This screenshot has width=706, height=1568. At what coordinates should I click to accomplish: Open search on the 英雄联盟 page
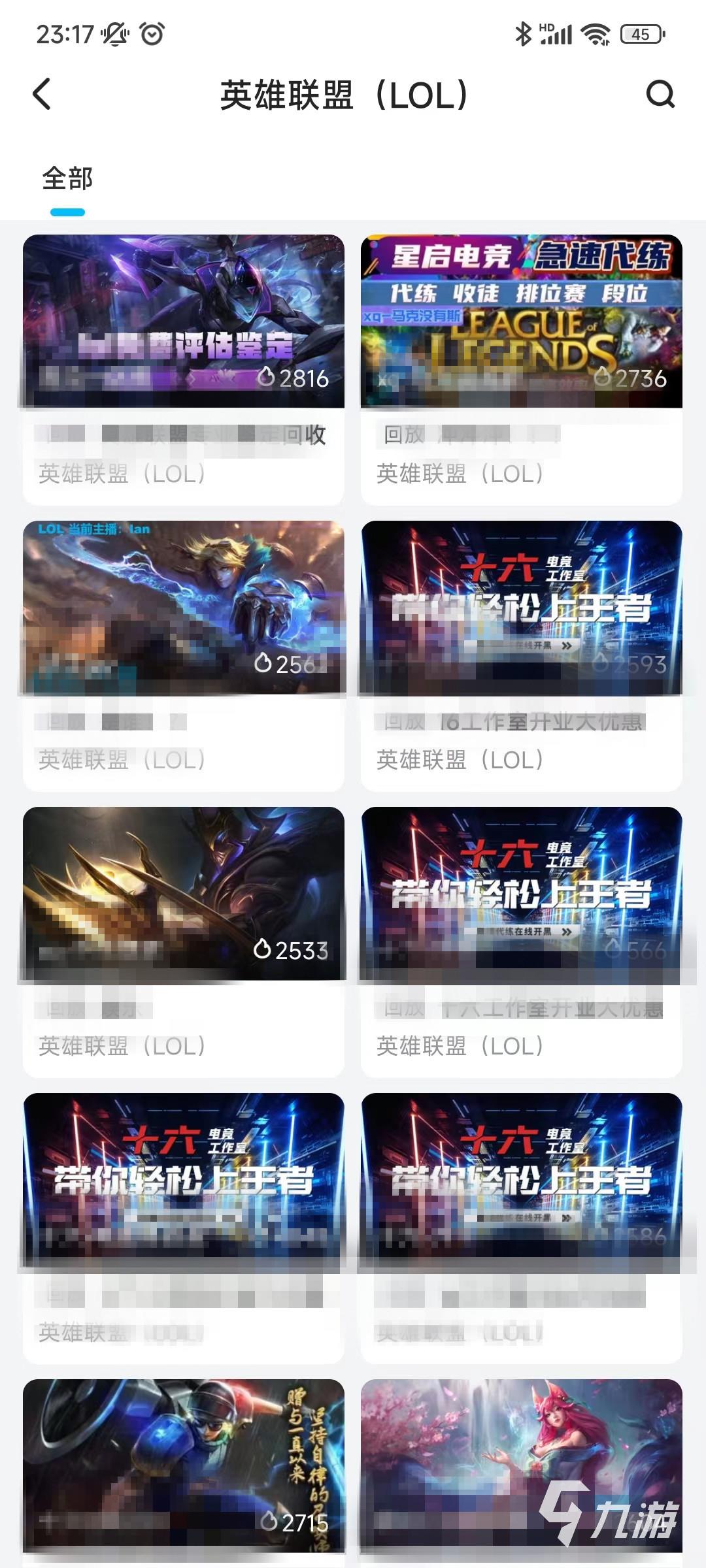[x=662, y=95]
